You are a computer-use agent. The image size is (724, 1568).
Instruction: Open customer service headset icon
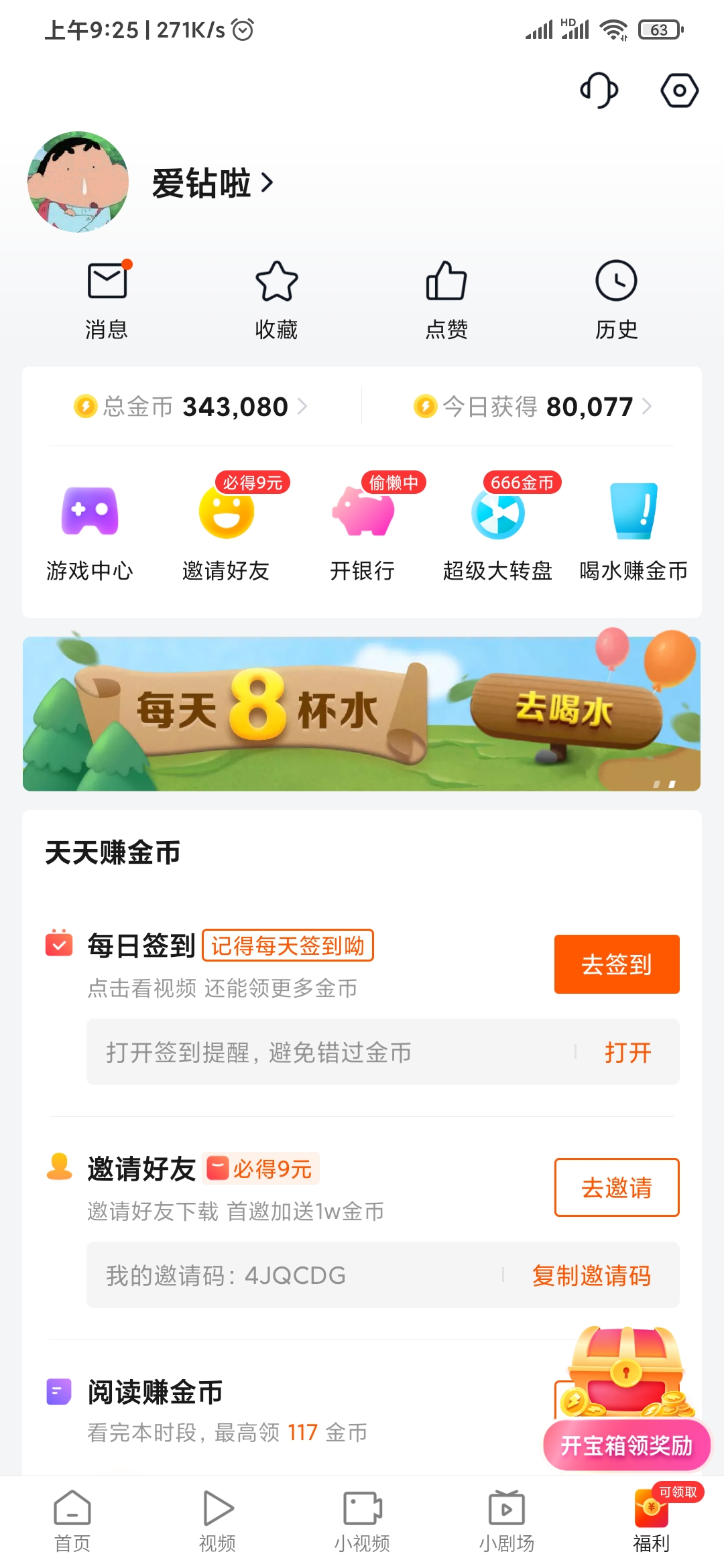(599, 90)
